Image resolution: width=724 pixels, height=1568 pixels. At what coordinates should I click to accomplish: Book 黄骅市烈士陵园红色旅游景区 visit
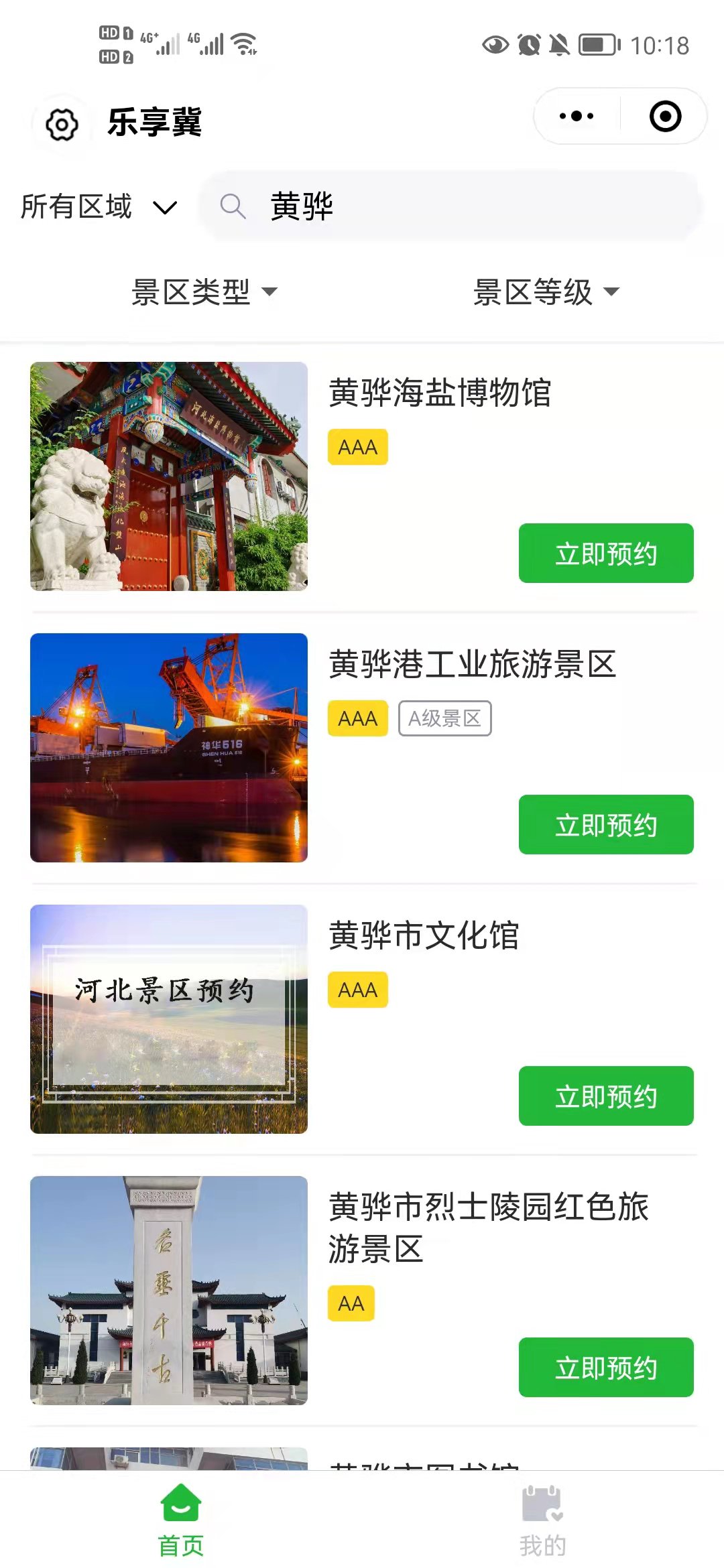click(606, 1368)
